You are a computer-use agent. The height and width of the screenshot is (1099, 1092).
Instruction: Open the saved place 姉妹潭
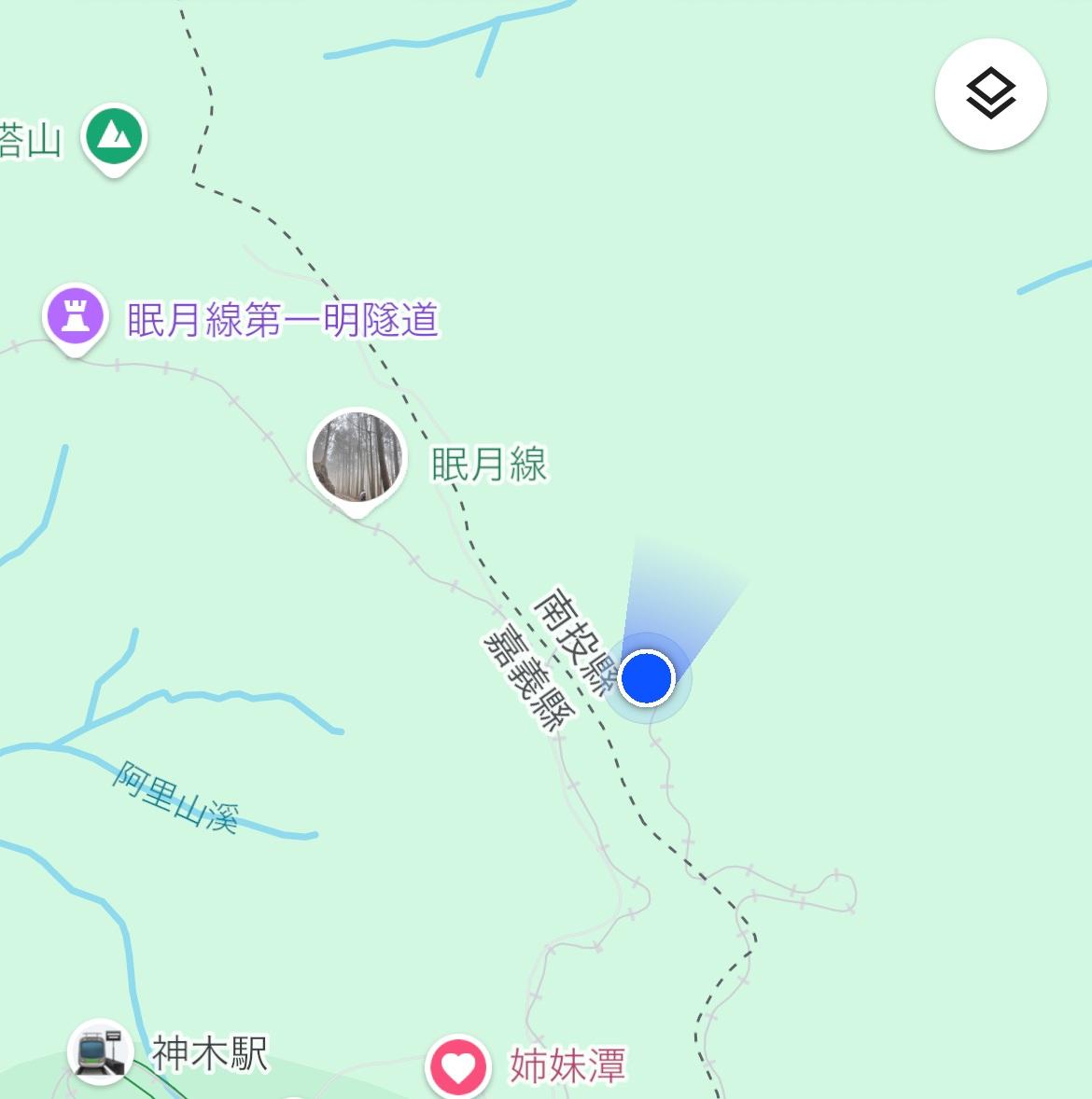pos(458,1065)
